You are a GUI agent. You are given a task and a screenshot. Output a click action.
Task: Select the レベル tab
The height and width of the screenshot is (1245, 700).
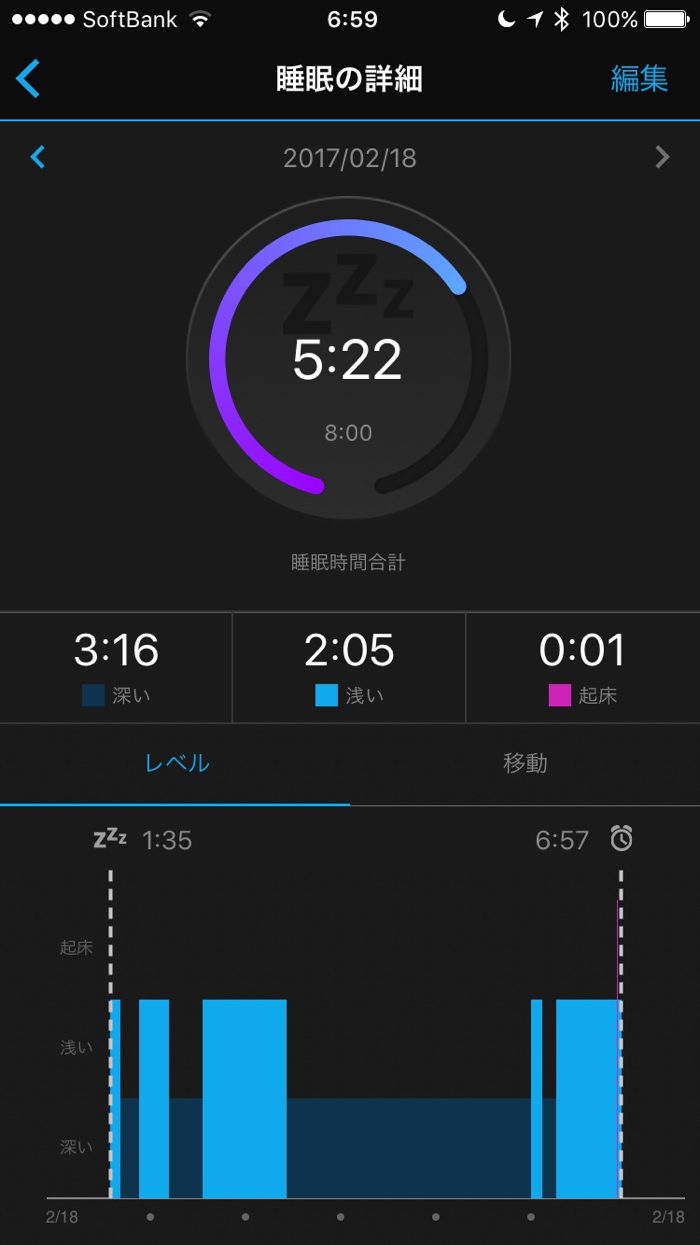(177, 763)
